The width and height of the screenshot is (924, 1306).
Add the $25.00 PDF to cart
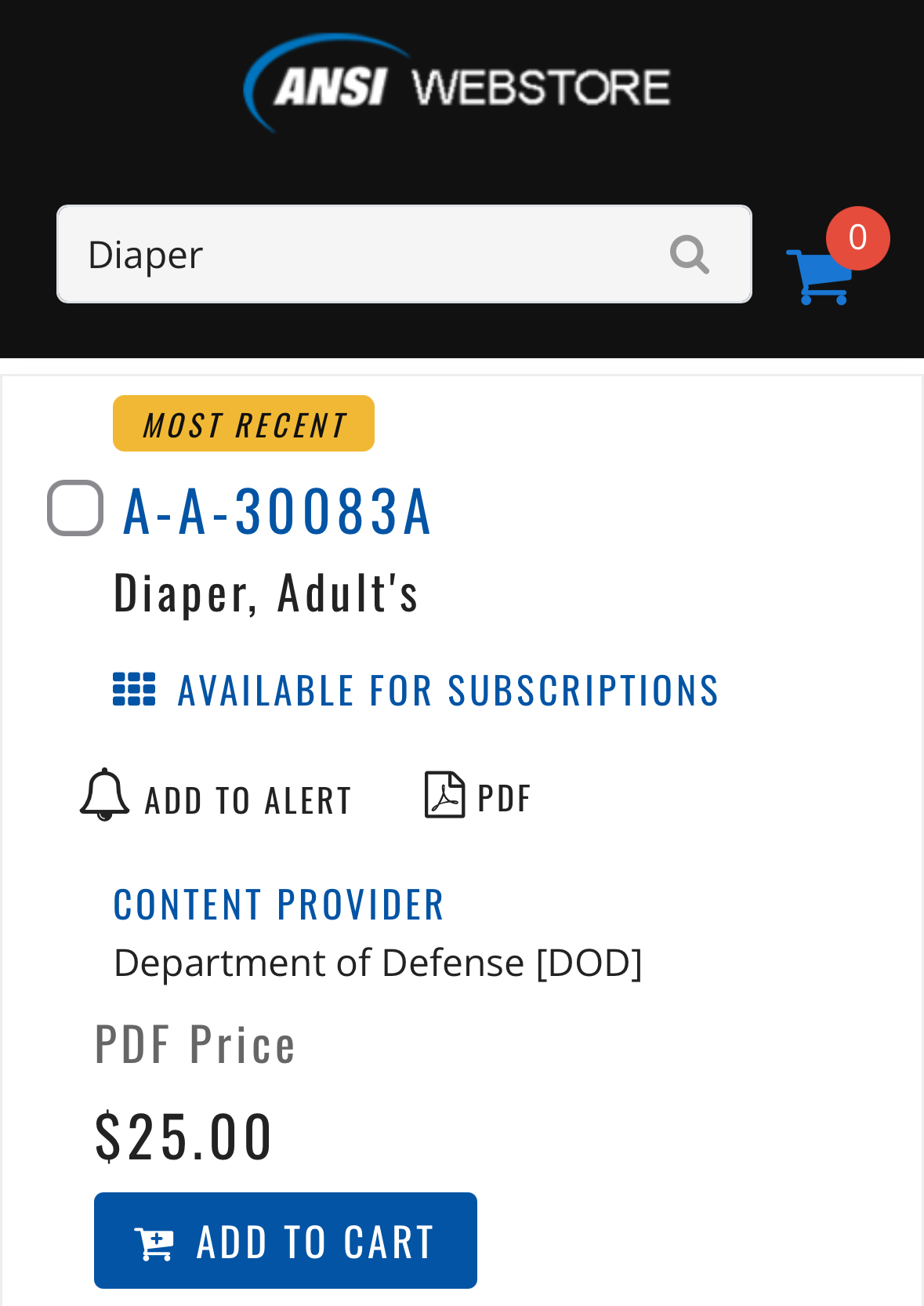285,1240
